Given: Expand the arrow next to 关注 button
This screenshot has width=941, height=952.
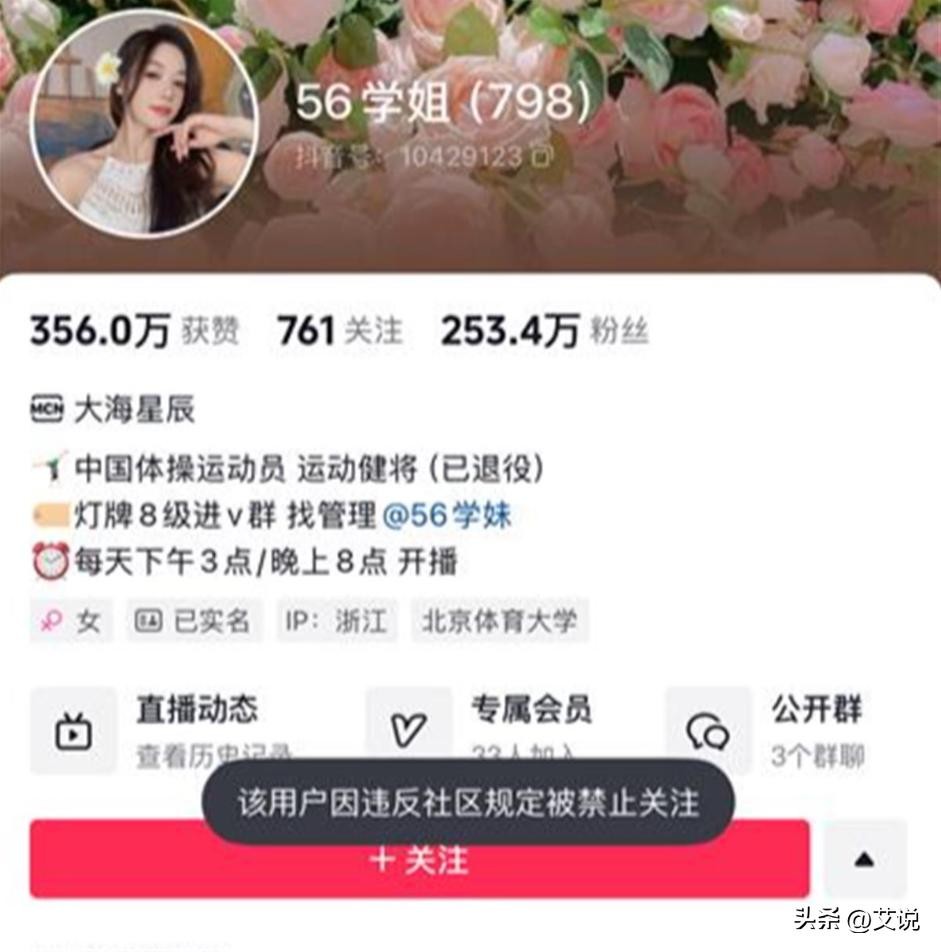Looking at the screenshot, I should coord(865,859).
